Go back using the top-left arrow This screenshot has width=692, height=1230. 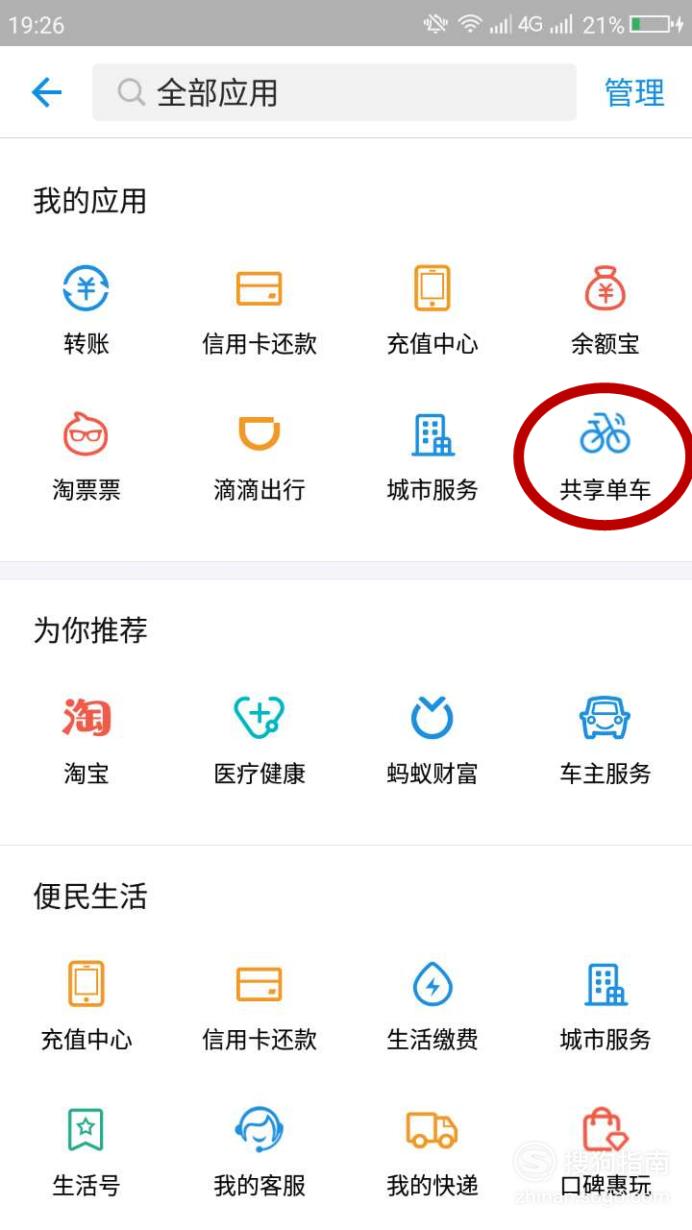tap(47, 93)
